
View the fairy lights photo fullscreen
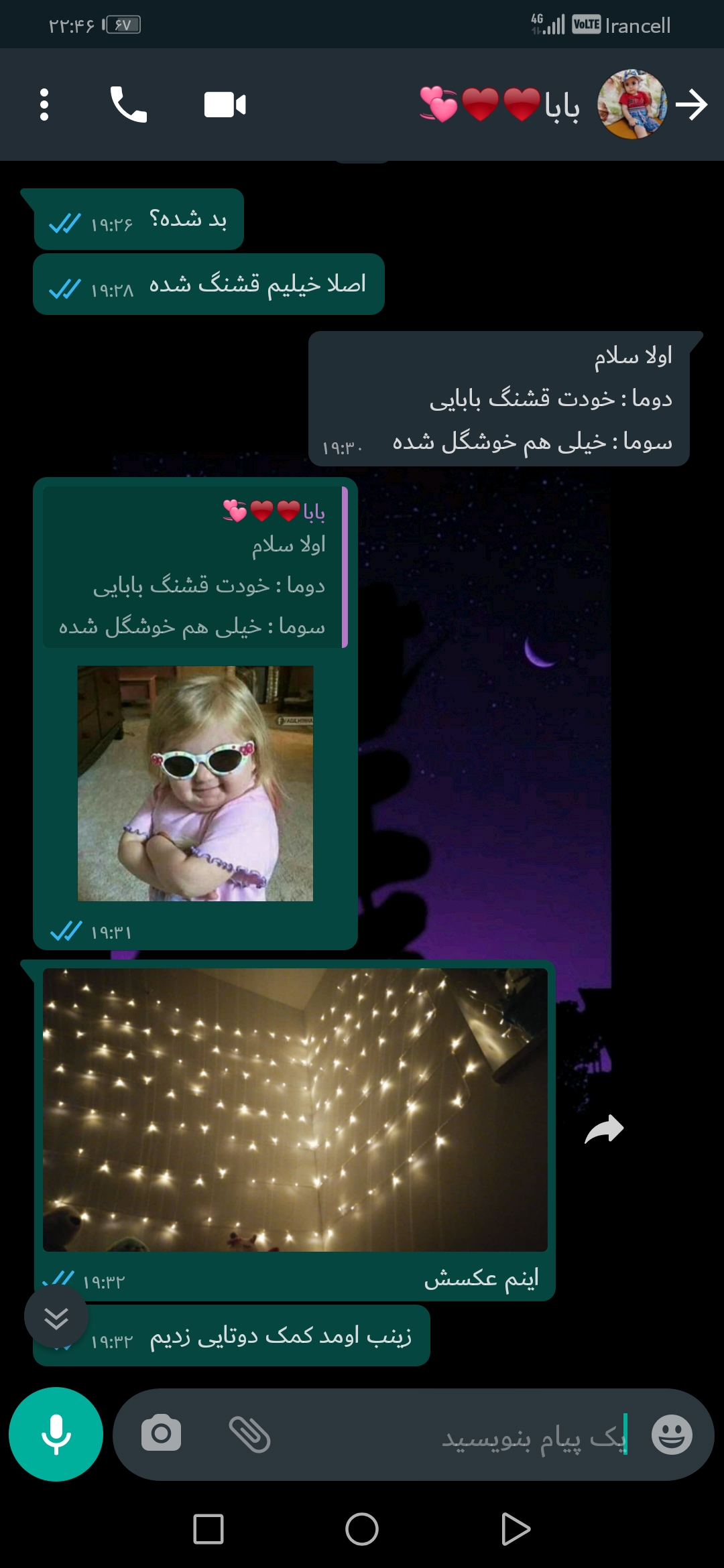(295, 1109)
